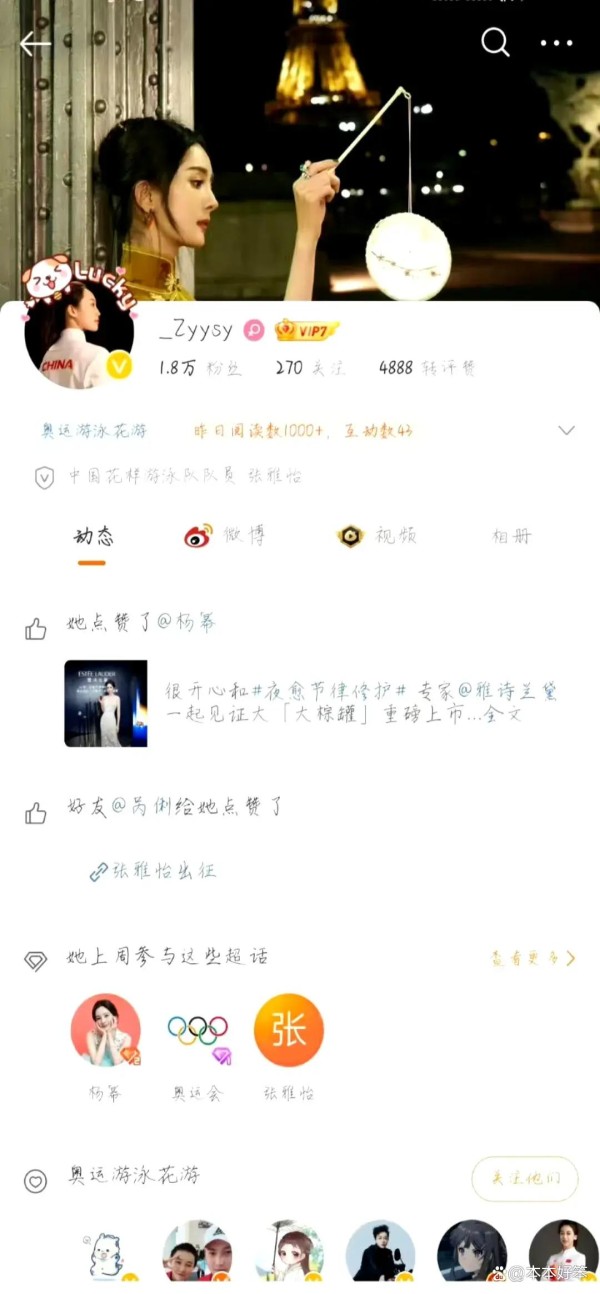The height and width of the screenshot is (1294, 600).
Task: Open search in the top bar
Action: (495, 42)
